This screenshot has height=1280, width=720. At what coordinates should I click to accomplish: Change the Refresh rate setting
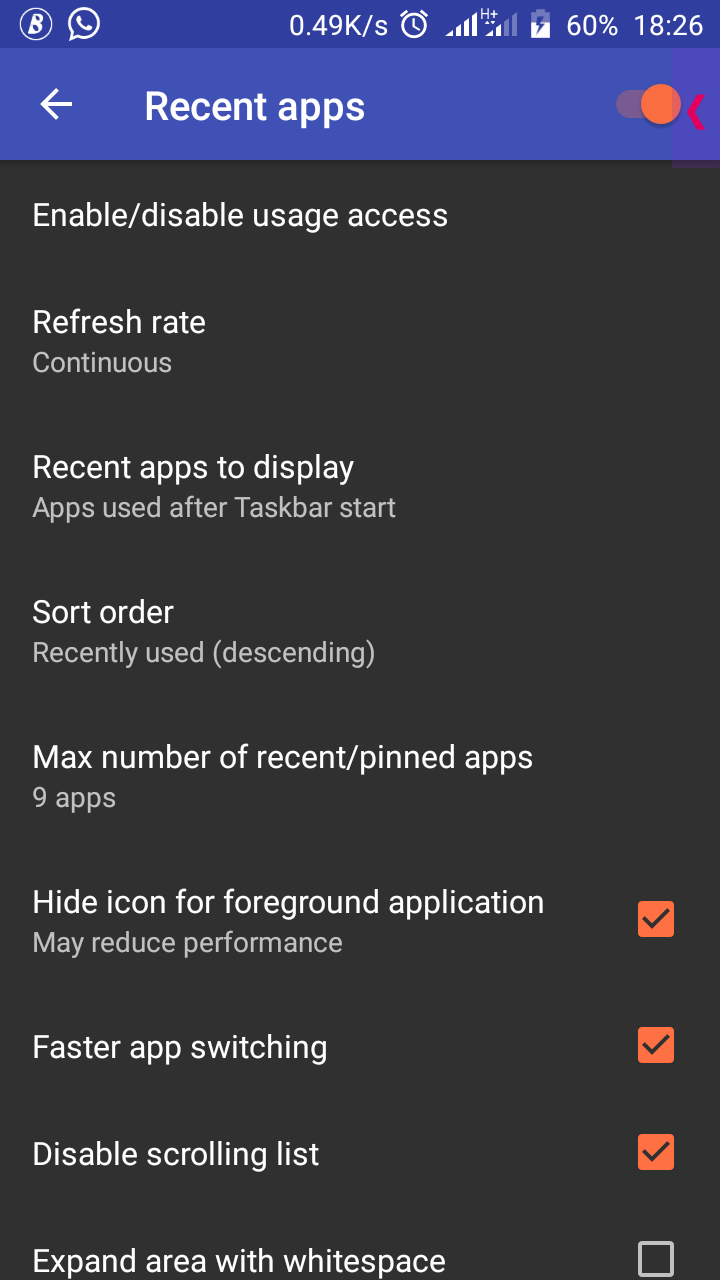(120, 340)
